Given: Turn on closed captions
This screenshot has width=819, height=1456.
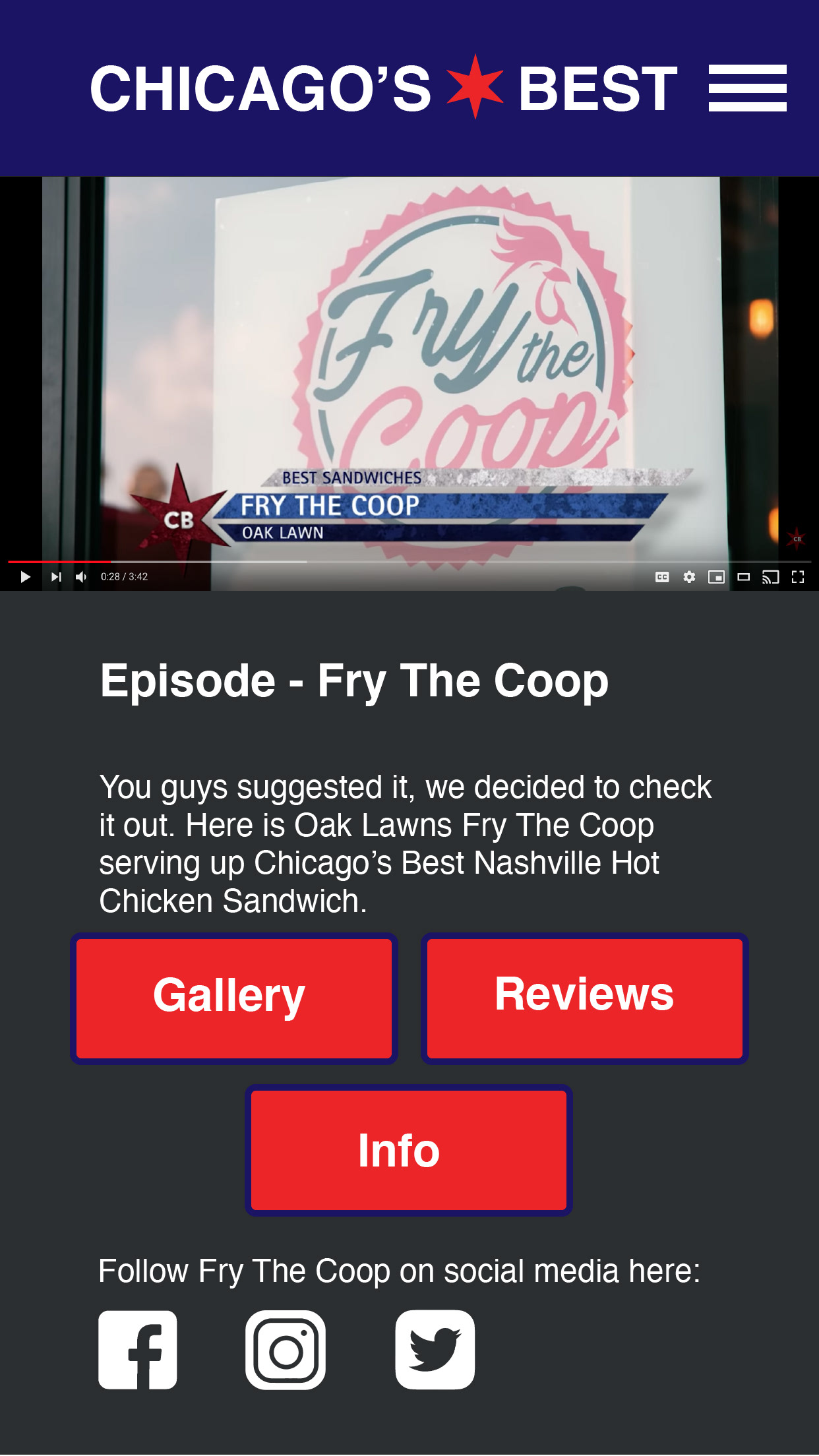Looking at the screenshot, I should coord(662,577).
